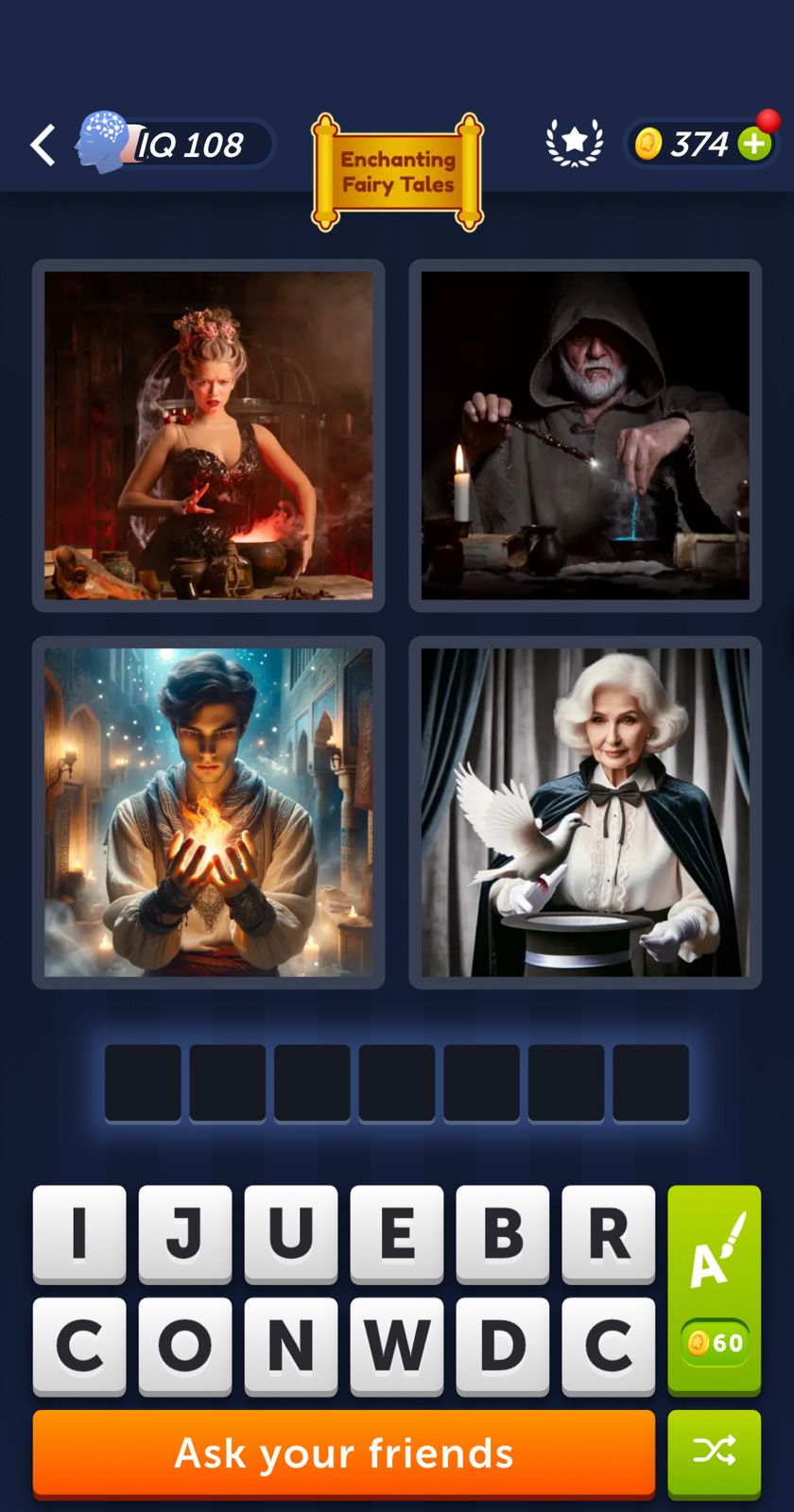Image resolution: width=794 pixels, height=1512 pixels.
Task: Select the letter J tile
Action: pyautogui.click(x=185, y=1234)
